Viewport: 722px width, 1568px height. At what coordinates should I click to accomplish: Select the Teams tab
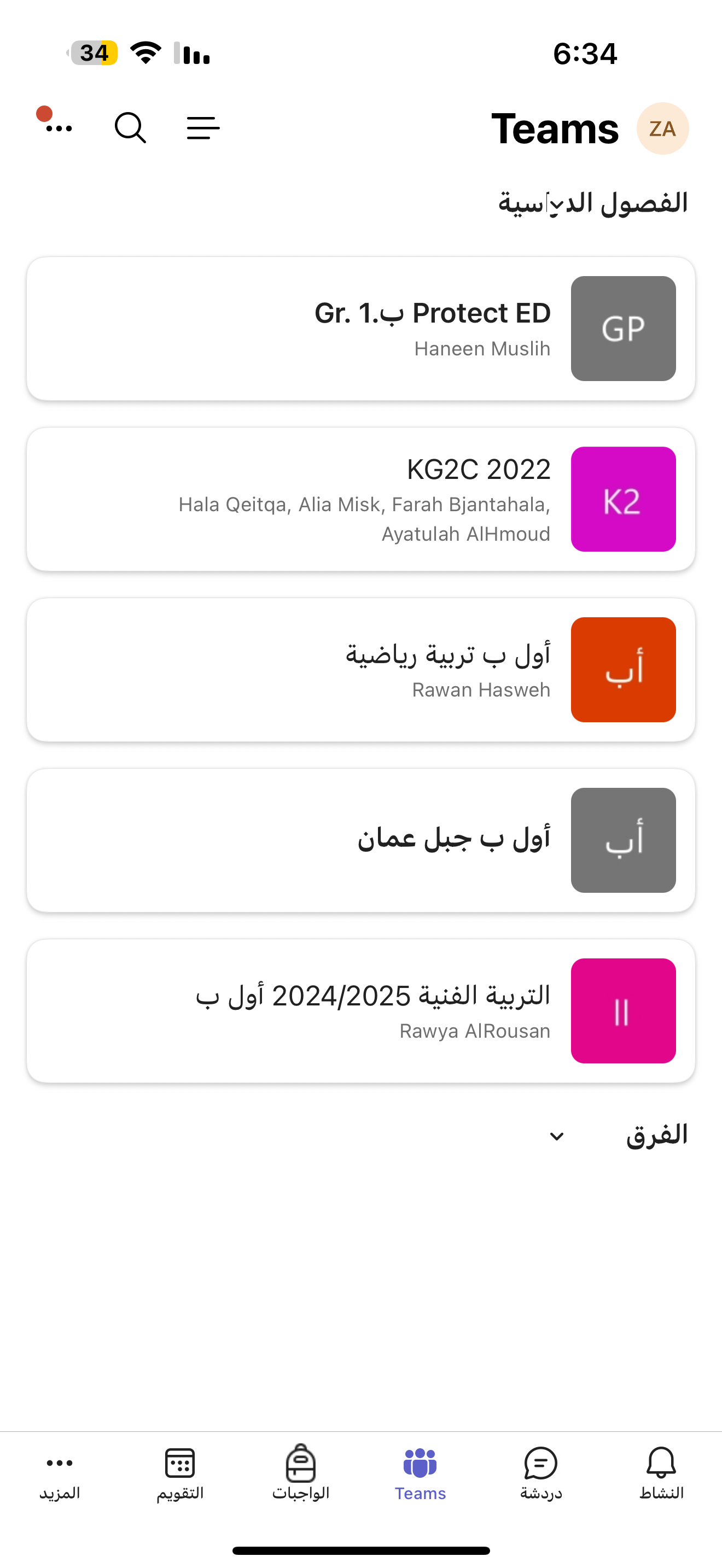[420, 1472]
